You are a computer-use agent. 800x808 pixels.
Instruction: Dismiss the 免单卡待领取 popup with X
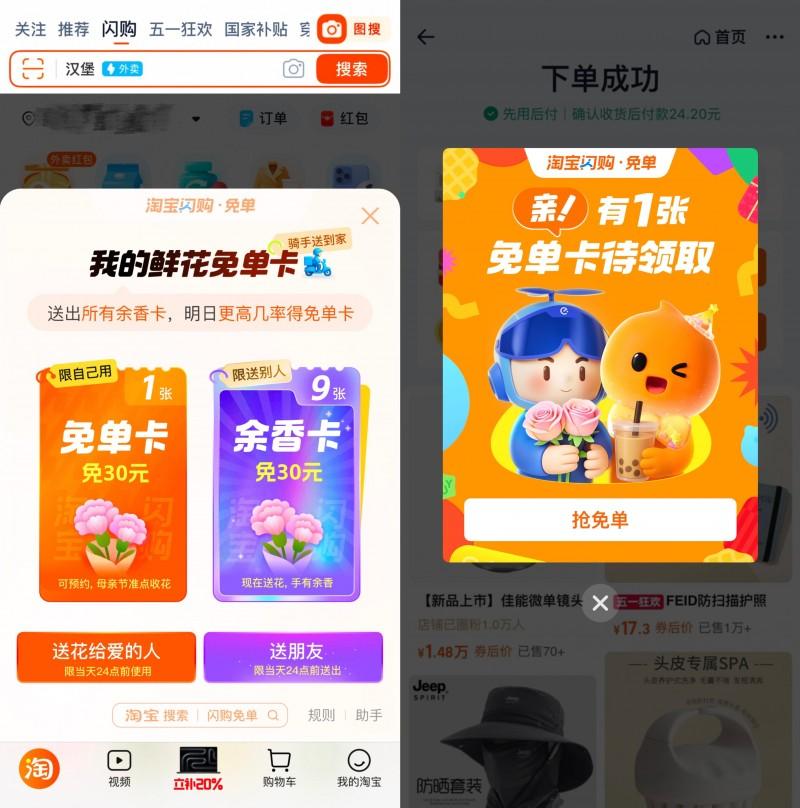[600, 603]
